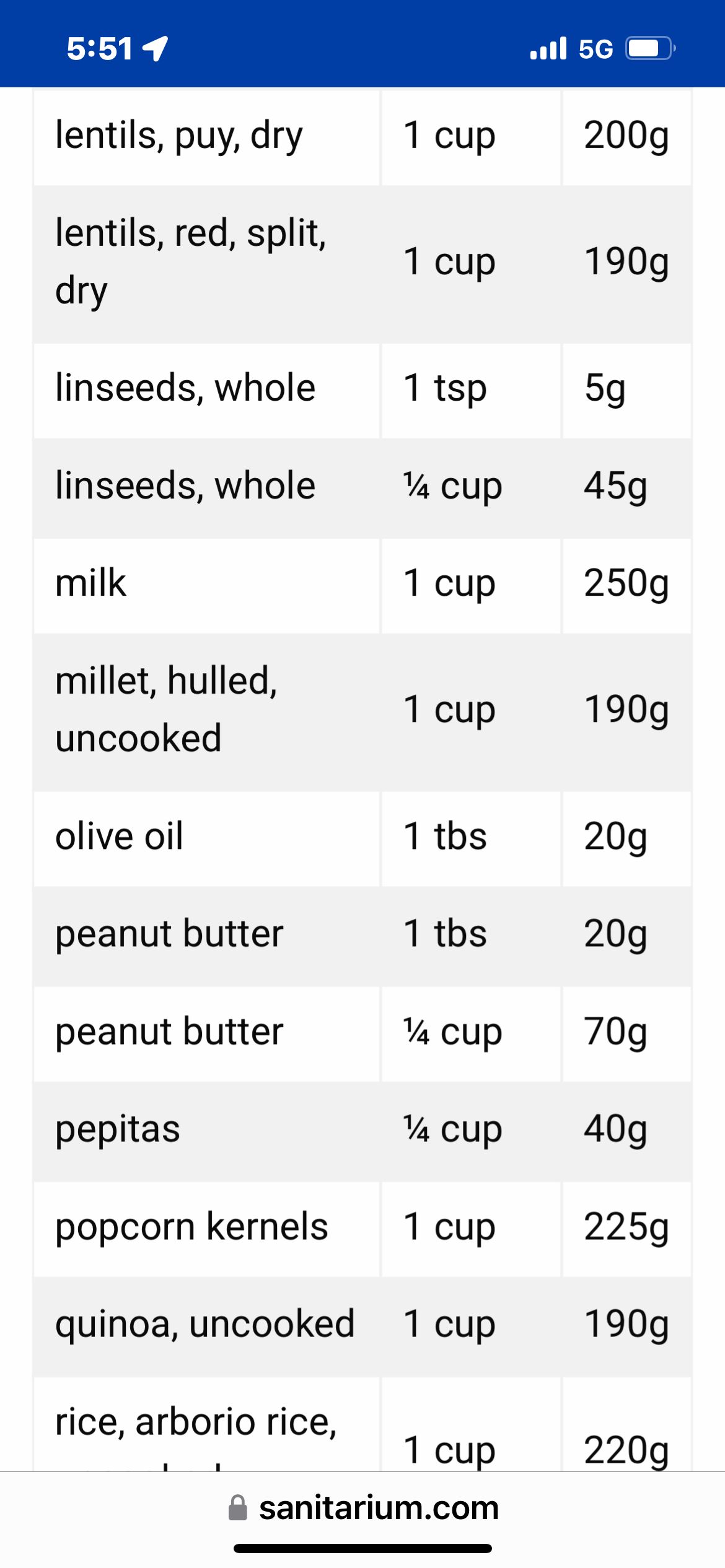Tap the sanitarium.com address bar
This screenshot has height=1568, width=725.
[x=363, y=1507]
